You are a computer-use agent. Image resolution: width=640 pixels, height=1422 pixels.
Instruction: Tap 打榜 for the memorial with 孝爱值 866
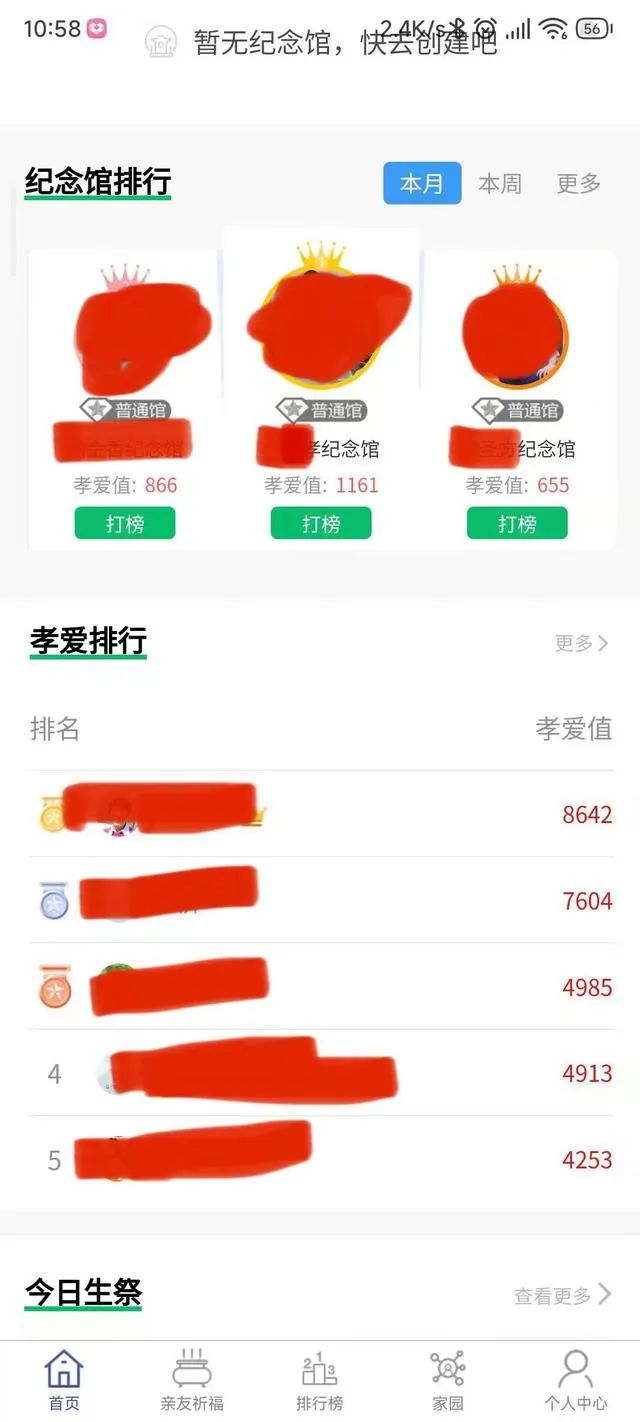coord(125,523)
